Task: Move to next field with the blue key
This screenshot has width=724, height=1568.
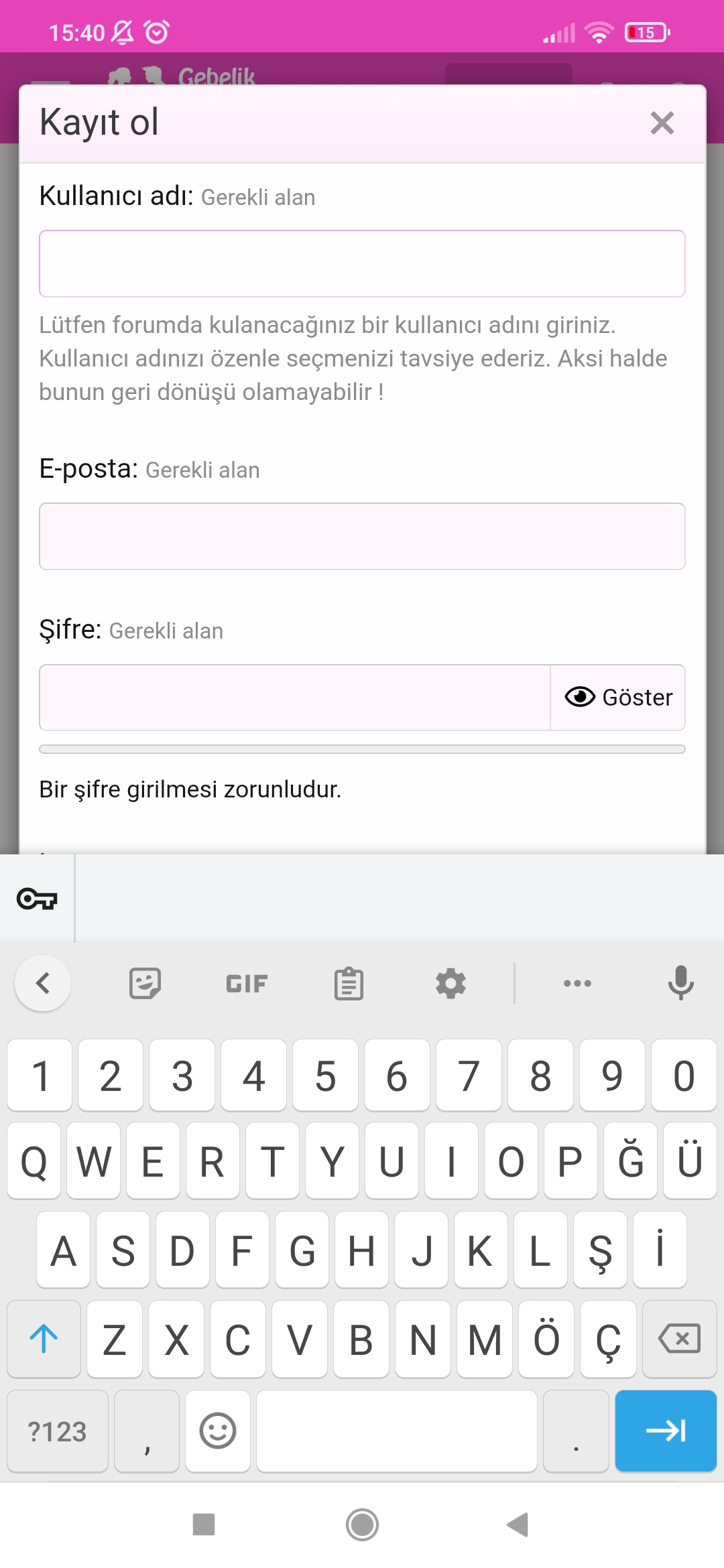Action: (x=666, y=1431)
